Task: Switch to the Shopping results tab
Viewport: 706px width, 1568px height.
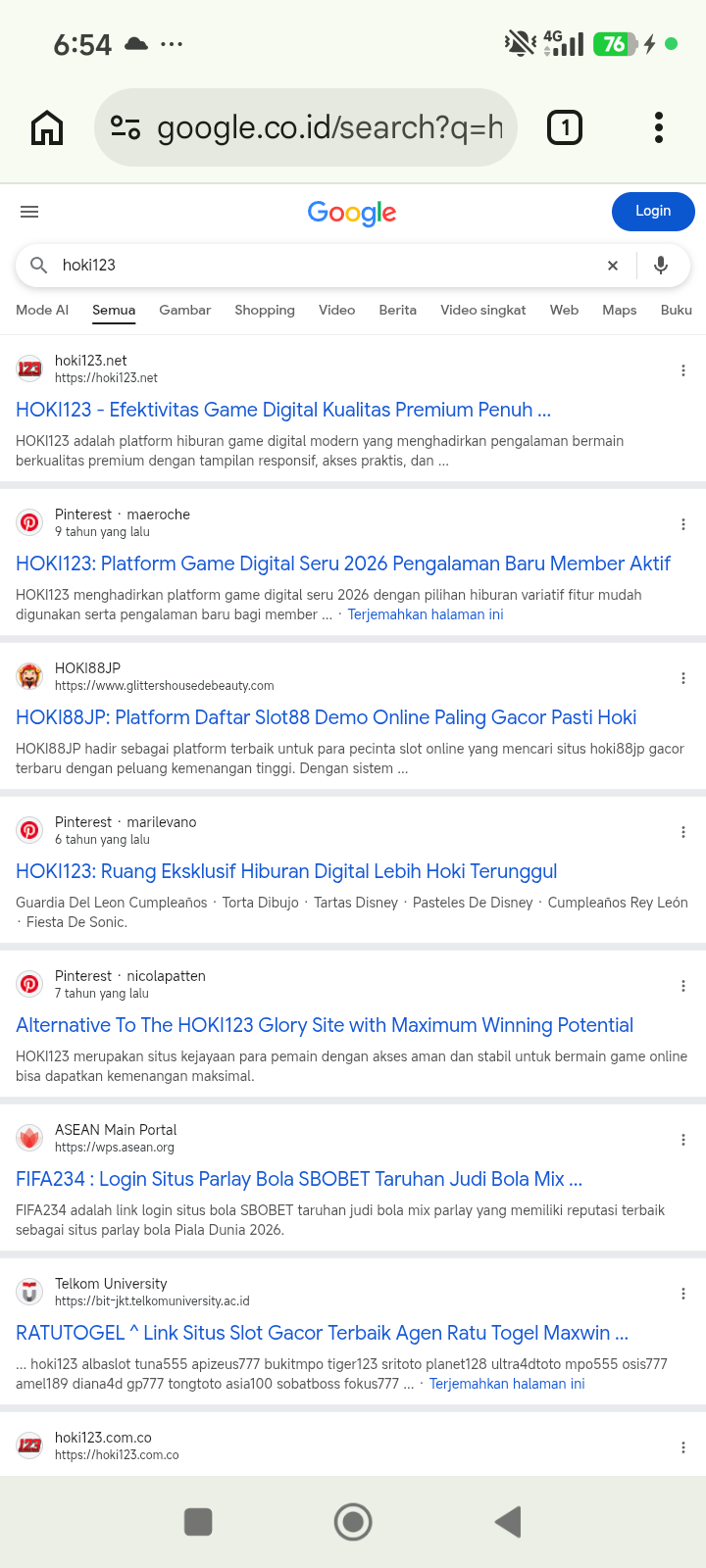Action: 265,310
